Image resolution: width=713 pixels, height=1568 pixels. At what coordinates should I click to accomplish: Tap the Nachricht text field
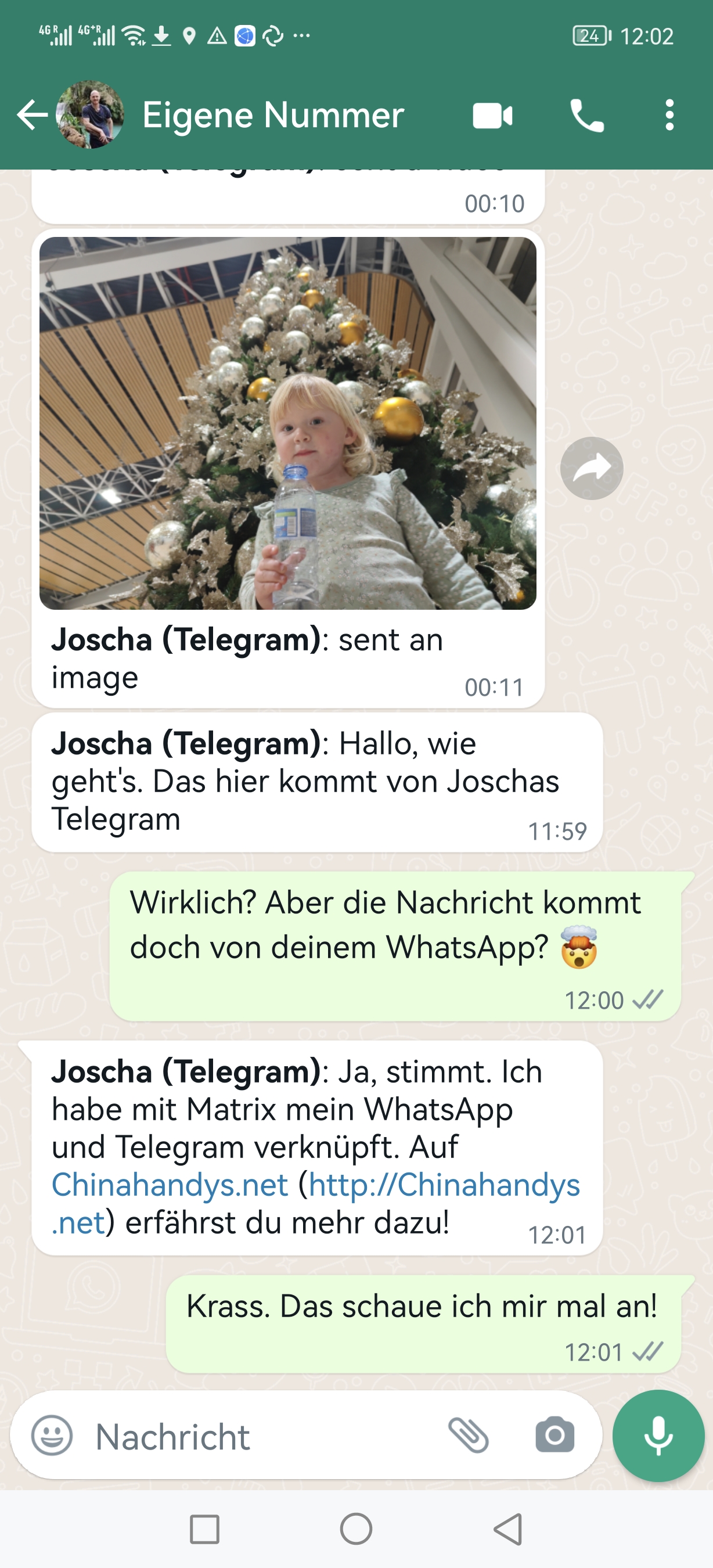coord(262,1436)
